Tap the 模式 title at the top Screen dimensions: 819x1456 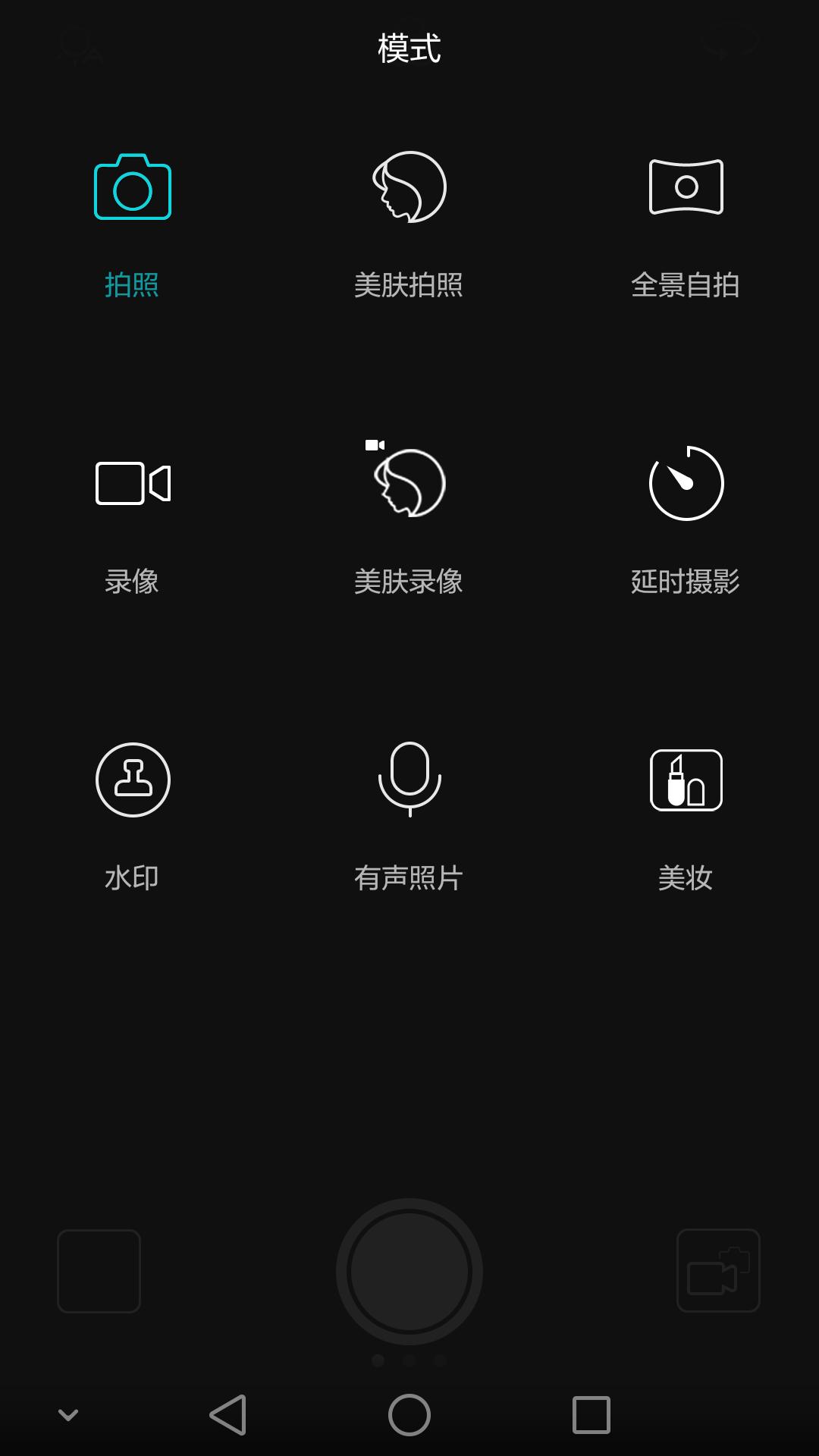click(x=409, y=49)
